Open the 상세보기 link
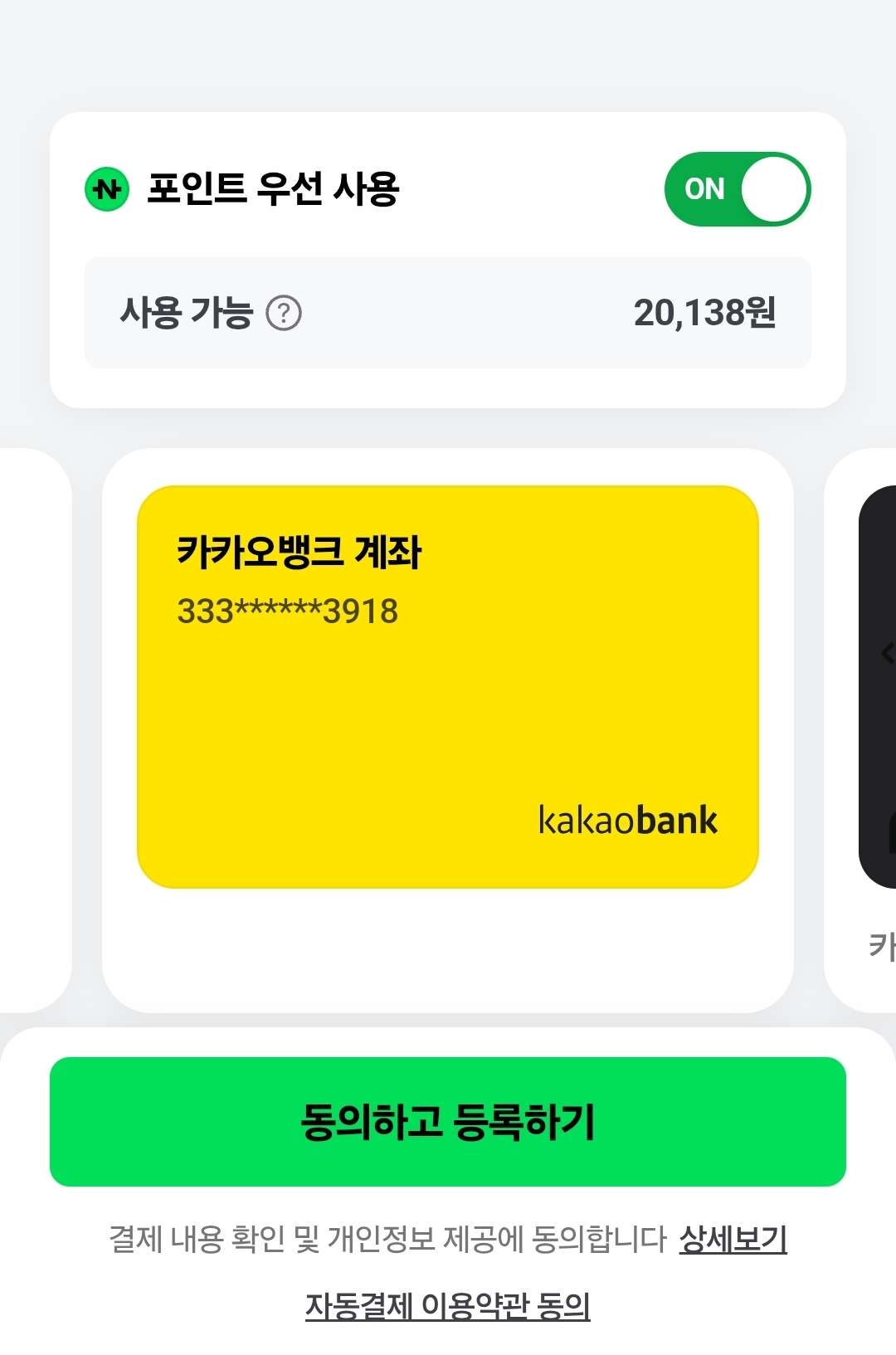 pyautogui.click(x=733, y=1240)
